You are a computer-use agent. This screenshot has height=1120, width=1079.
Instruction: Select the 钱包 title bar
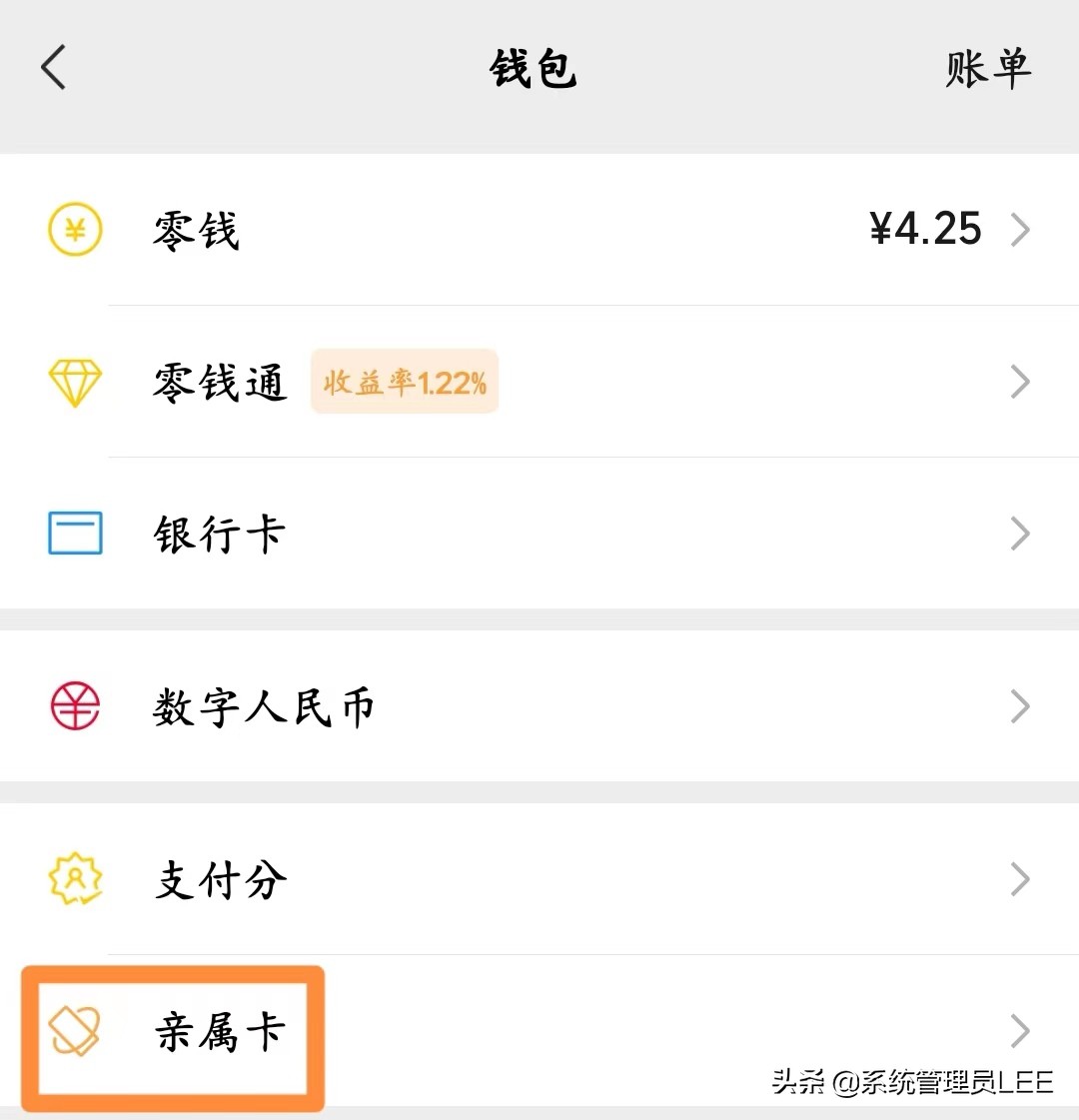(x=533, y=68)
